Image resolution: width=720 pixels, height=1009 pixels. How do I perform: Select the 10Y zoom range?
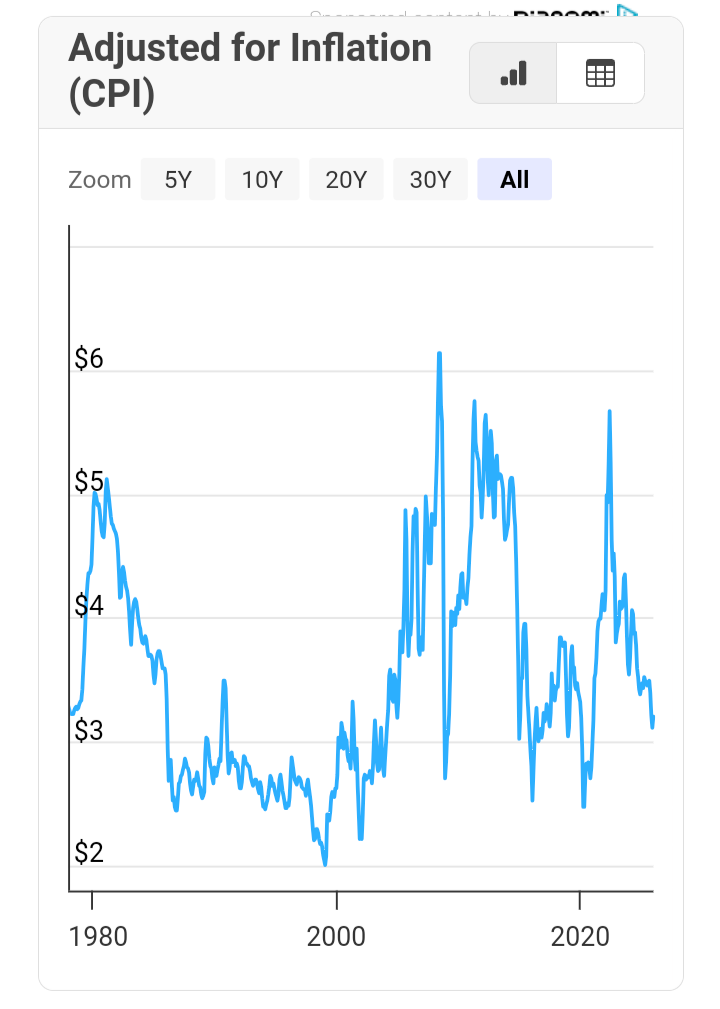point(262,180)
